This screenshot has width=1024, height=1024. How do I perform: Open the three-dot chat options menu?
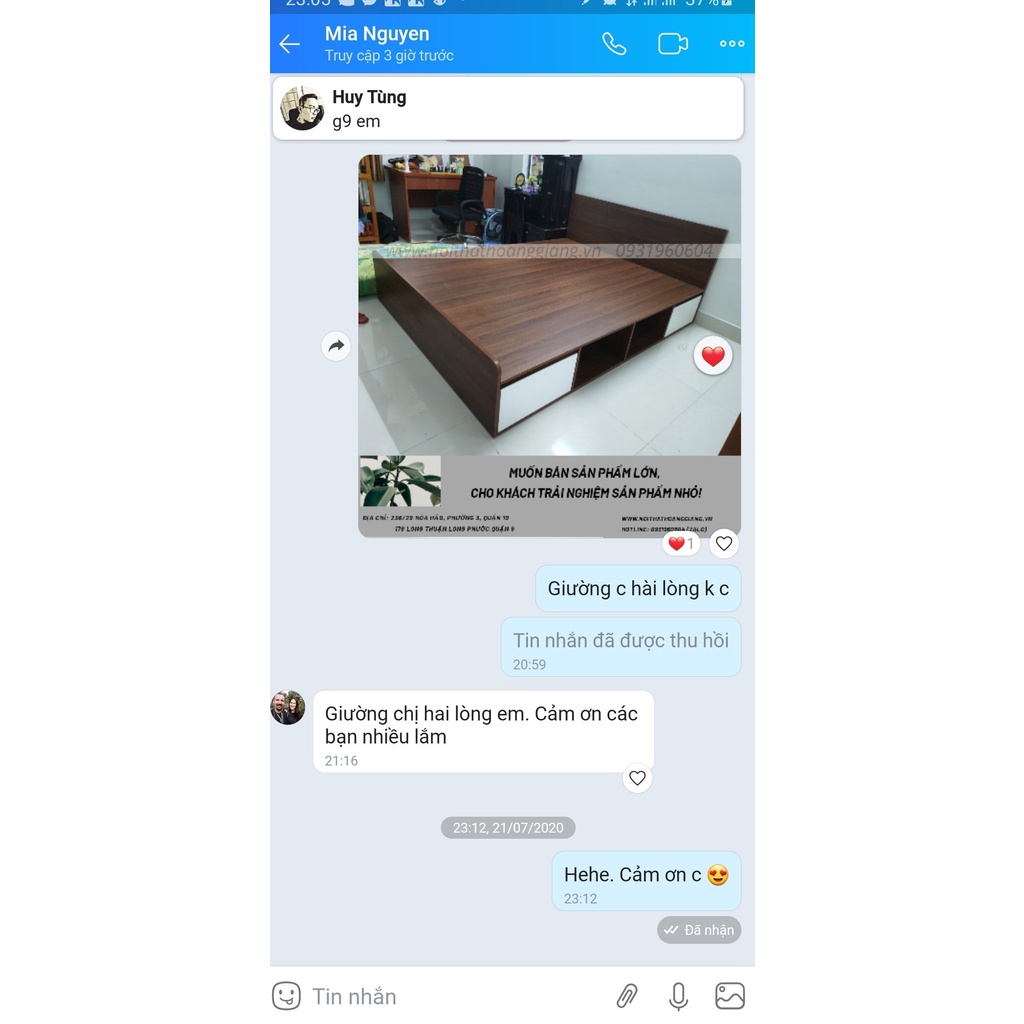[732, 44]
